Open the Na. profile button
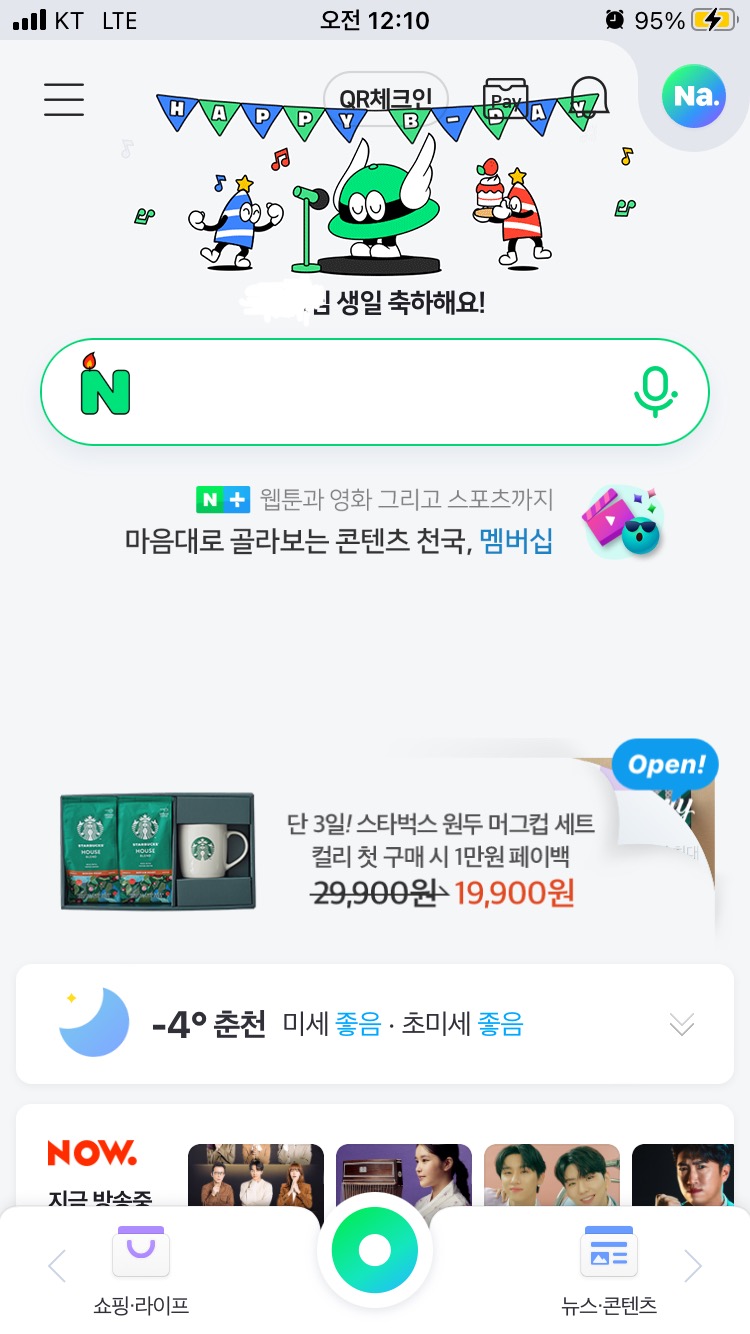This screenshot has width=750, height=1334. pyautogui.click(x=694, y=96)
